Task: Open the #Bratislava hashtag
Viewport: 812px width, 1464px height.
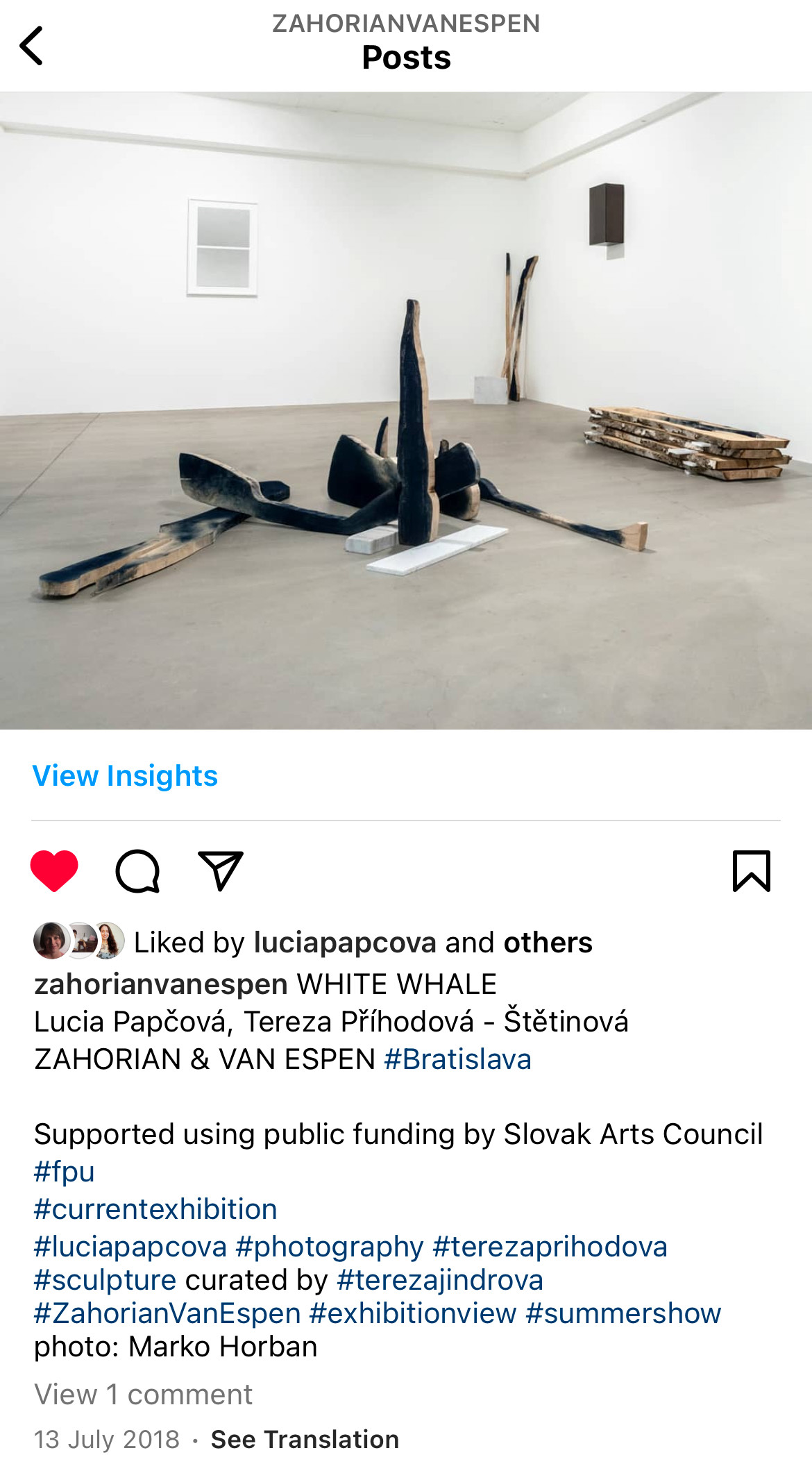Action: click(457, 1059)
